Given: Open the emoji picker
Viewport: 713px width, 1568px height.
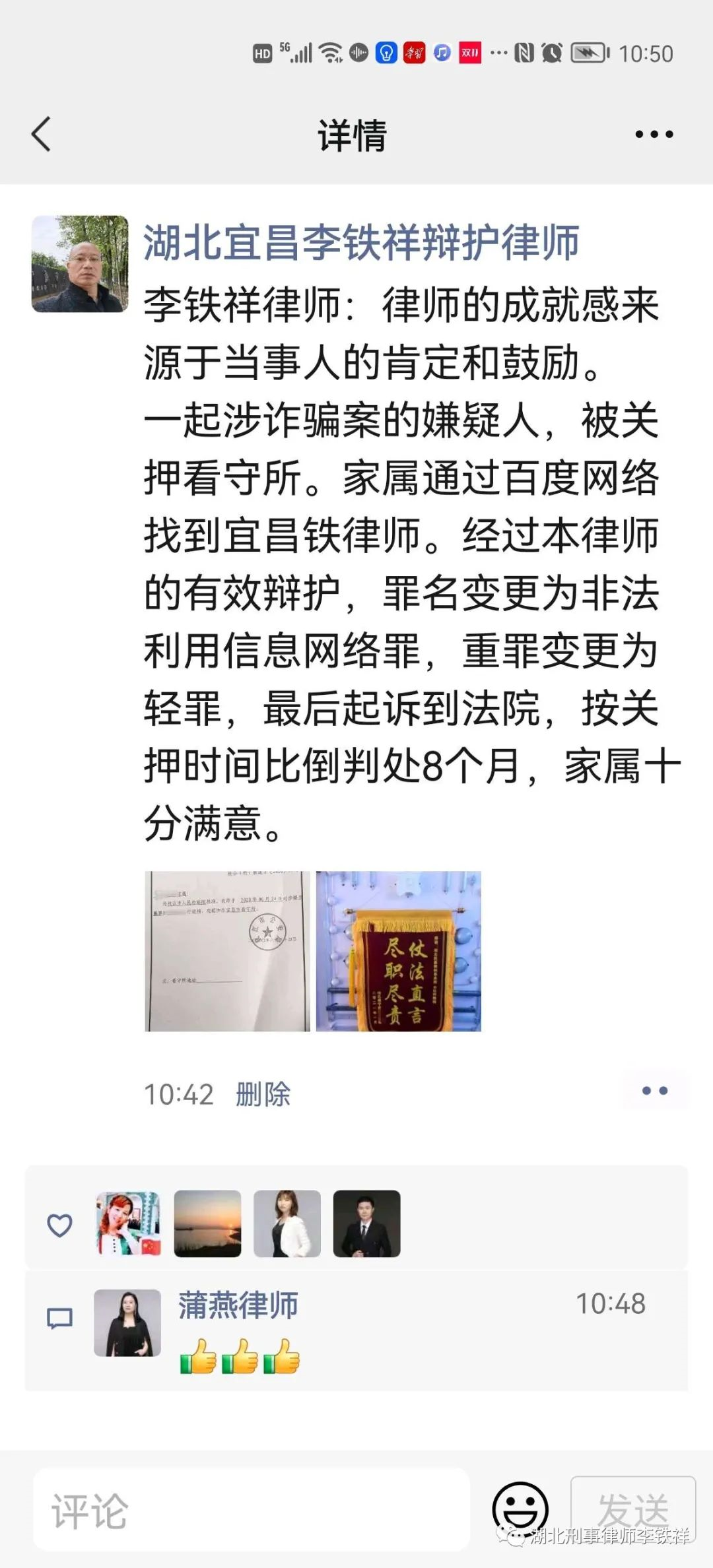Looking at the screenshot, I should pos(520,1509).
